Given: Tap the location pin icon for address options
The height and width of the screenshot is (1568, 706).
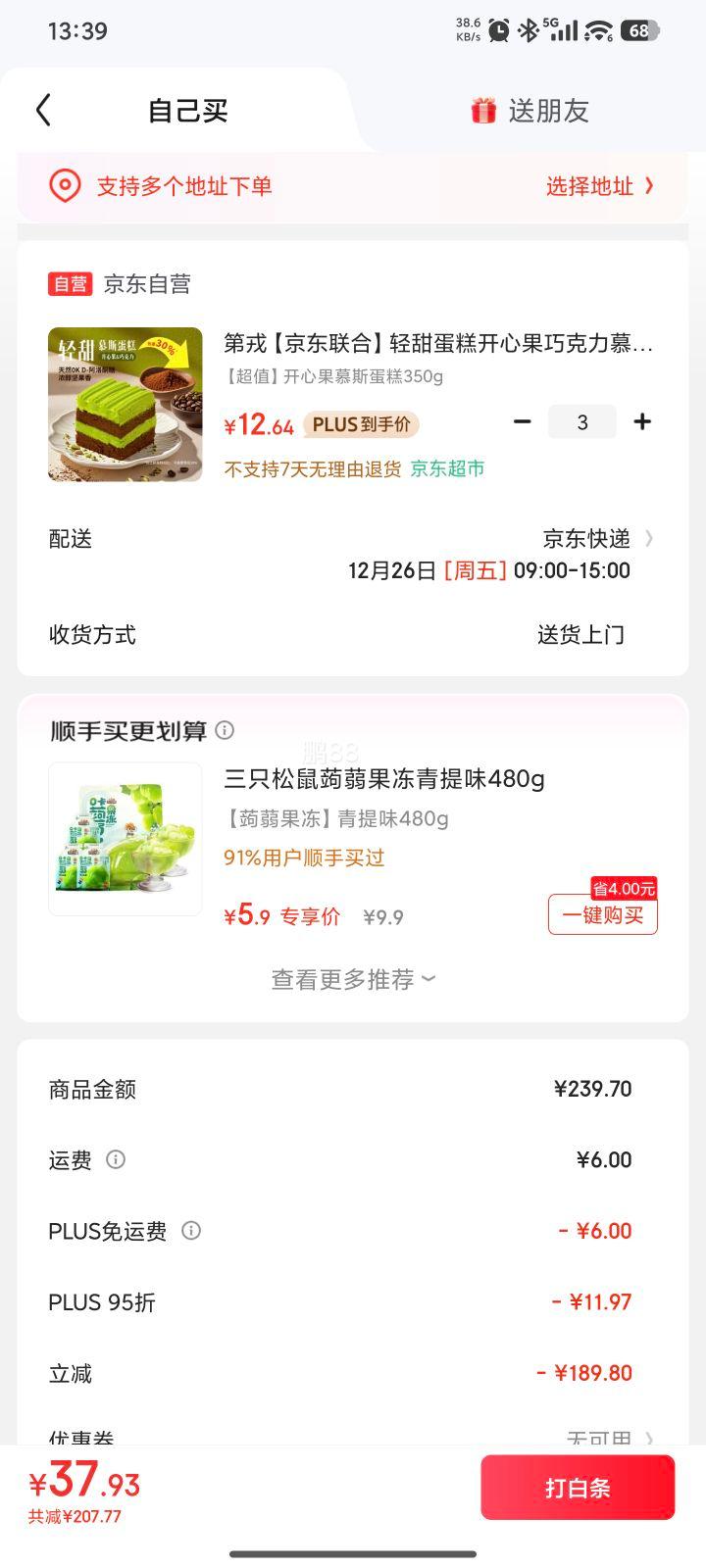Looking at the screenshot, I should 66,186.
